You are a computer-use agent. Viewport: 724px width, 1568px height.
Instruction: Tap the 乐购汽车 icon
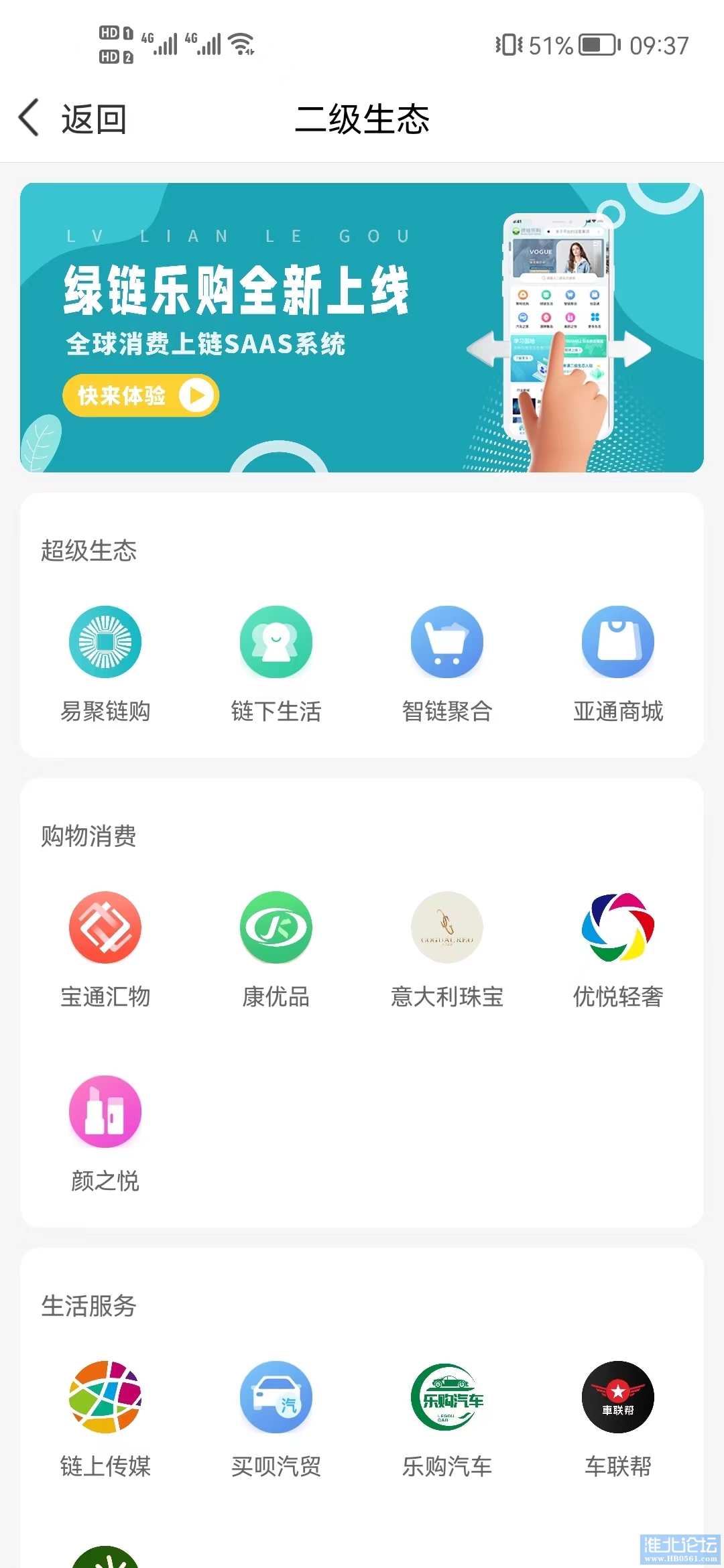tap(447, 1397)
